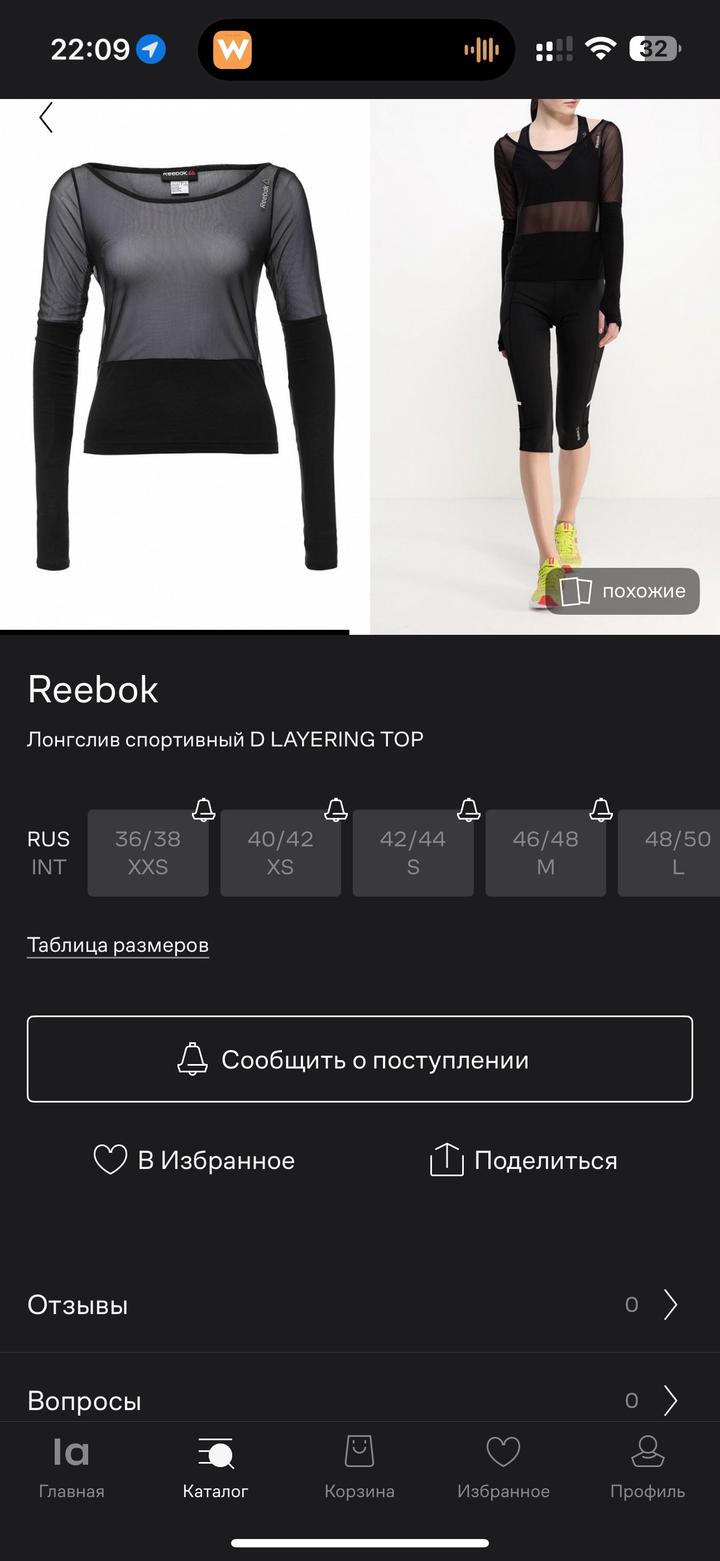Select size 40/42 XS

[280, 853]
